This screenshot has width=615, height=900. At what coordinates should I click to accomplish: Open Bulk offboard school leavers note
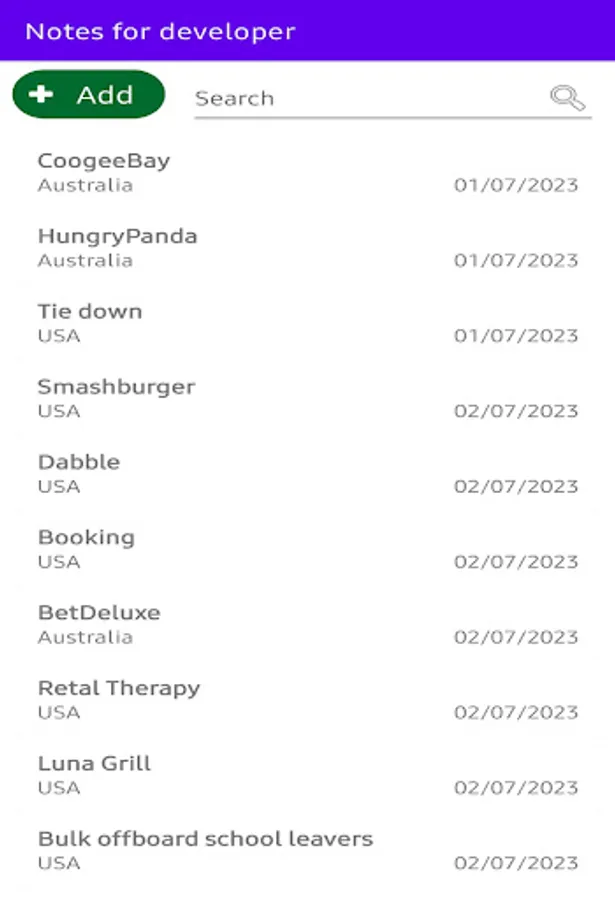coord(307,850)
